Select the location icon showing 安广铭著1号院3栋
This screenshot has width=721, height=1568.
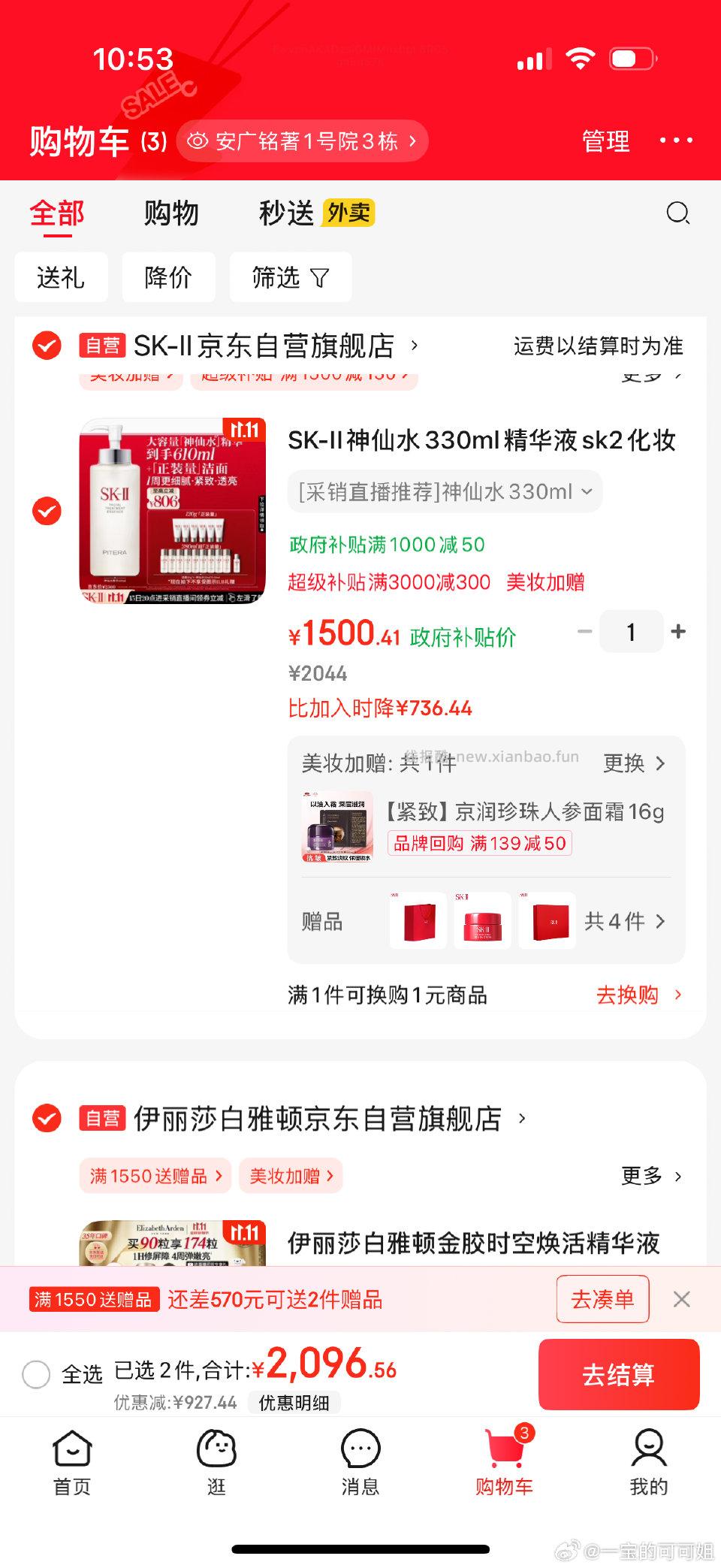[198, 140]
